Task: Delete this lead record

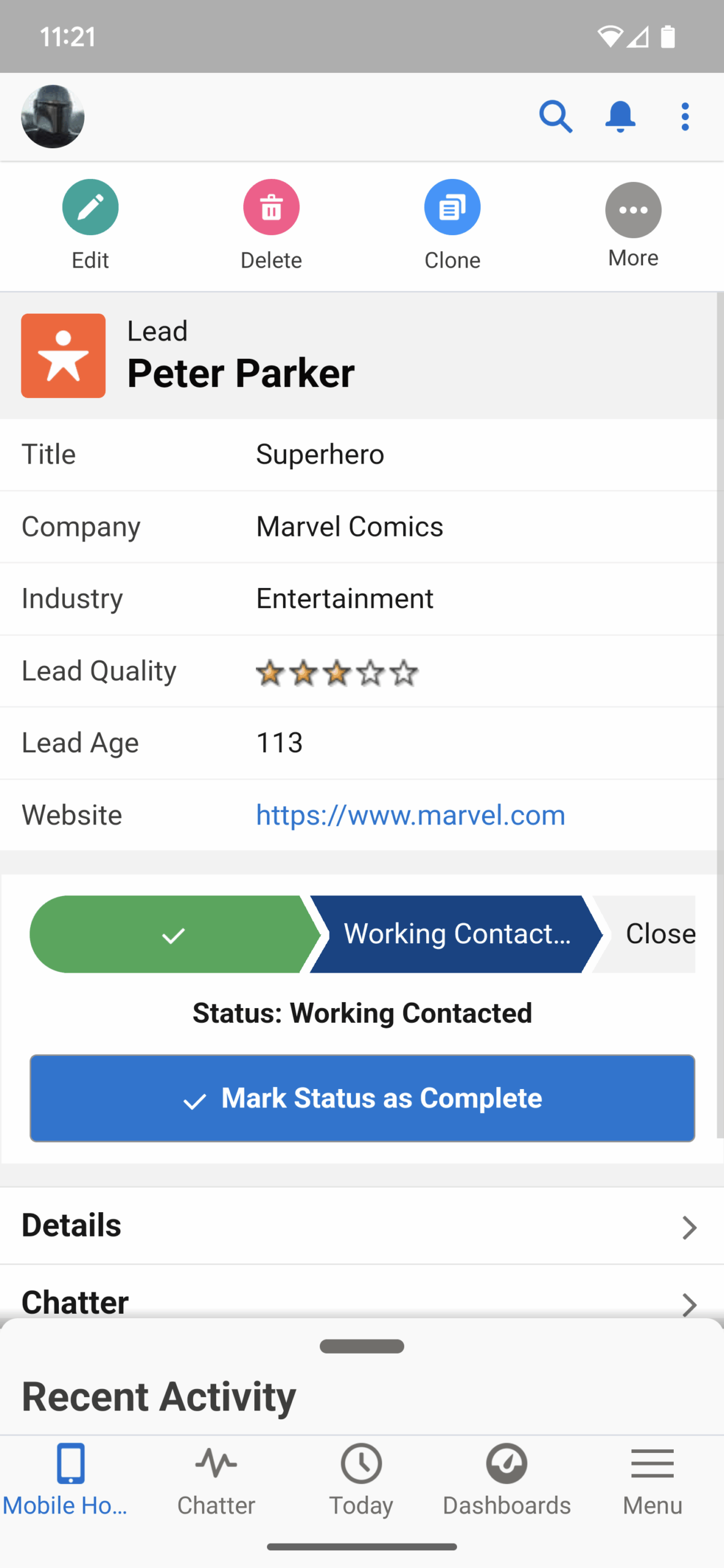Action: (x=271, y=225)
